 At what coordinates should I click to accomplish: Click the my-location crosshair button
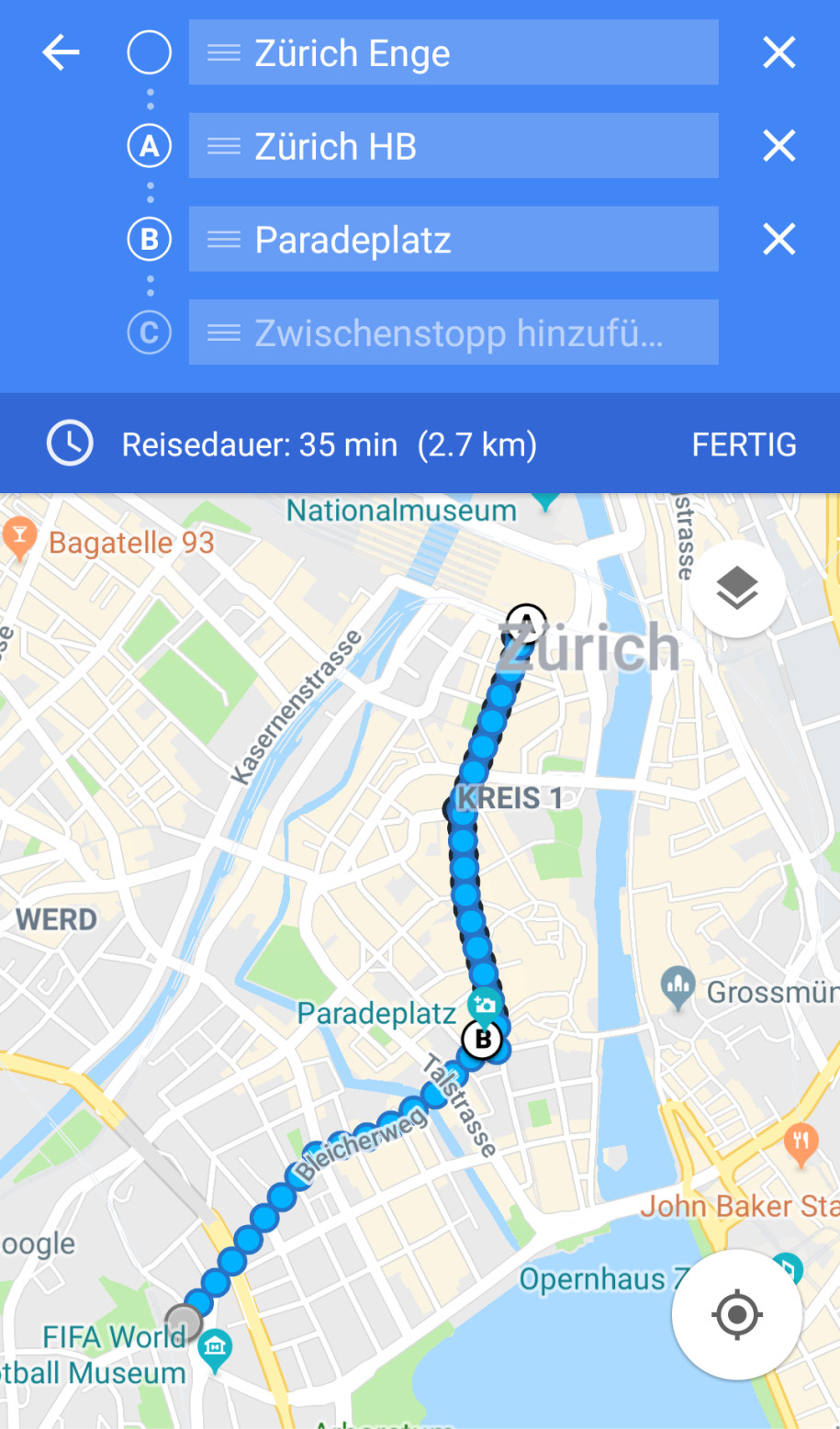tap(736, 1314)
